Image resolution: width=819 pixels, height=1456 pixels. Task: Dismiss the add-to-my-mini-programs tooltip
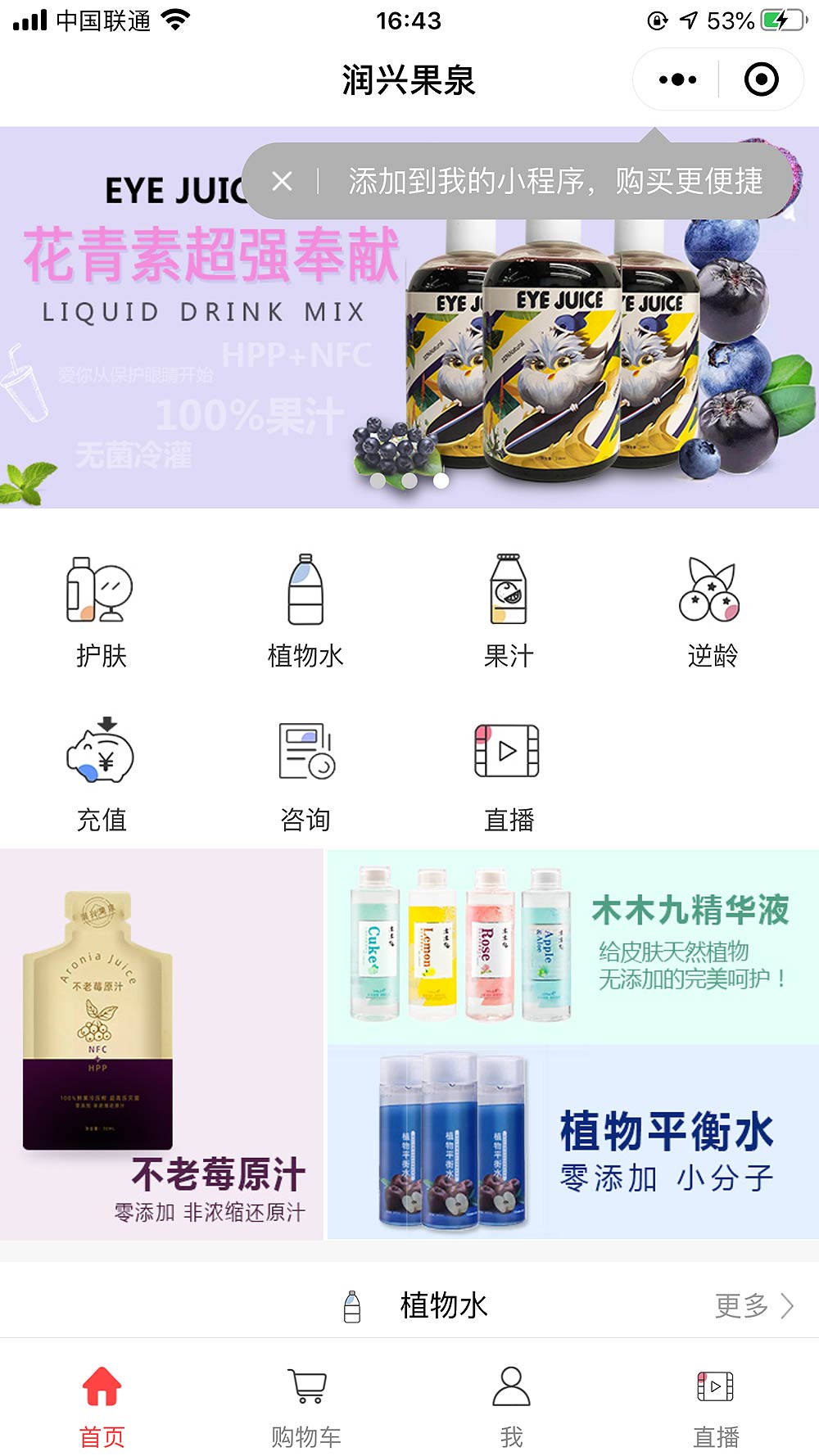tap(282, 181)
